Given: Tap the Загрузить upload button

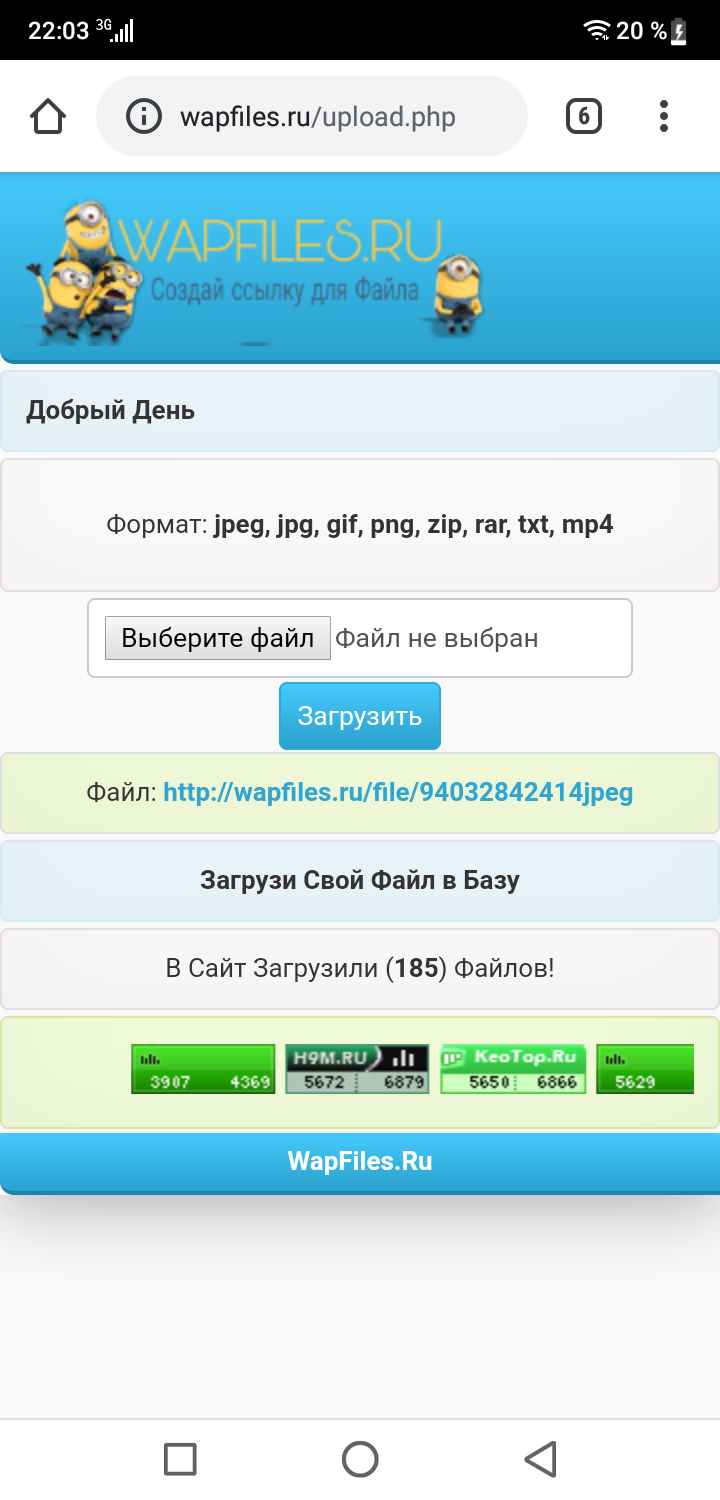Looking at the screenshot, I should click(360, 716).
